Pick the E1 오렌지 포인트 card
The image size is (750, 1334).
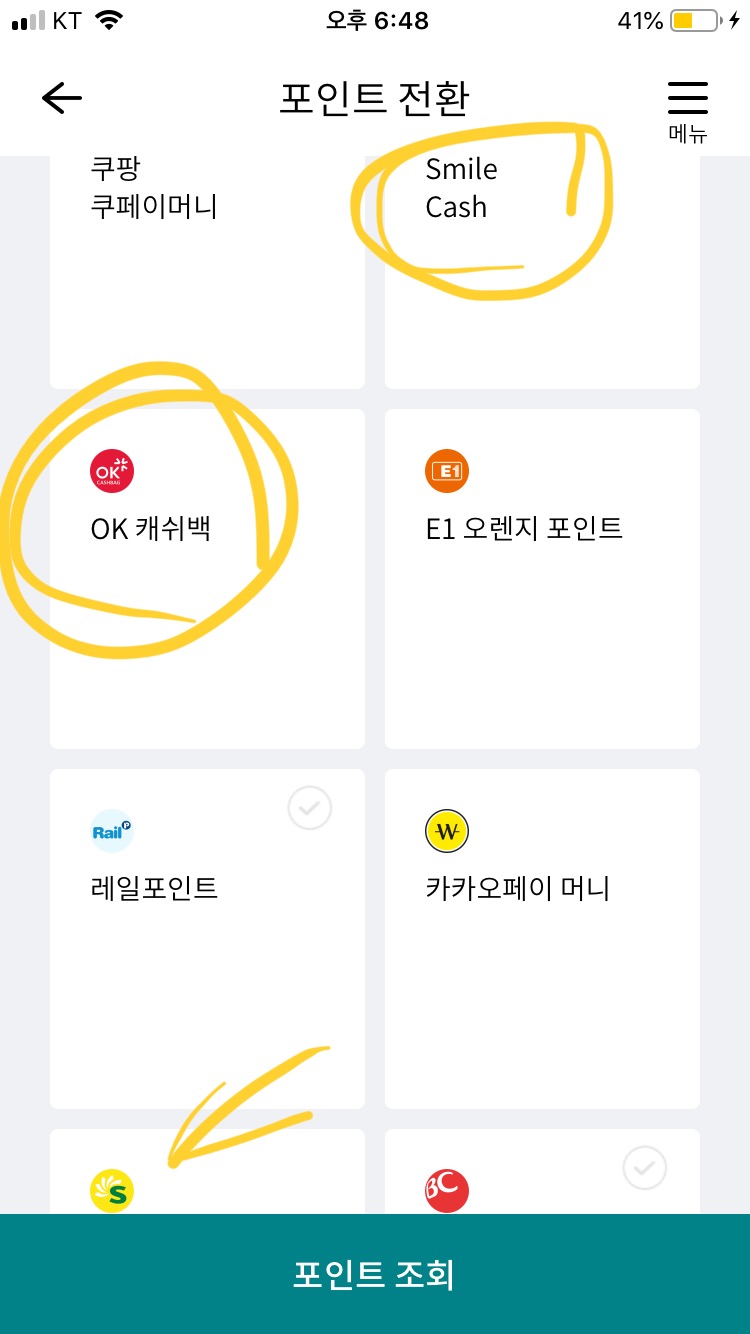(x=542, y=578)
